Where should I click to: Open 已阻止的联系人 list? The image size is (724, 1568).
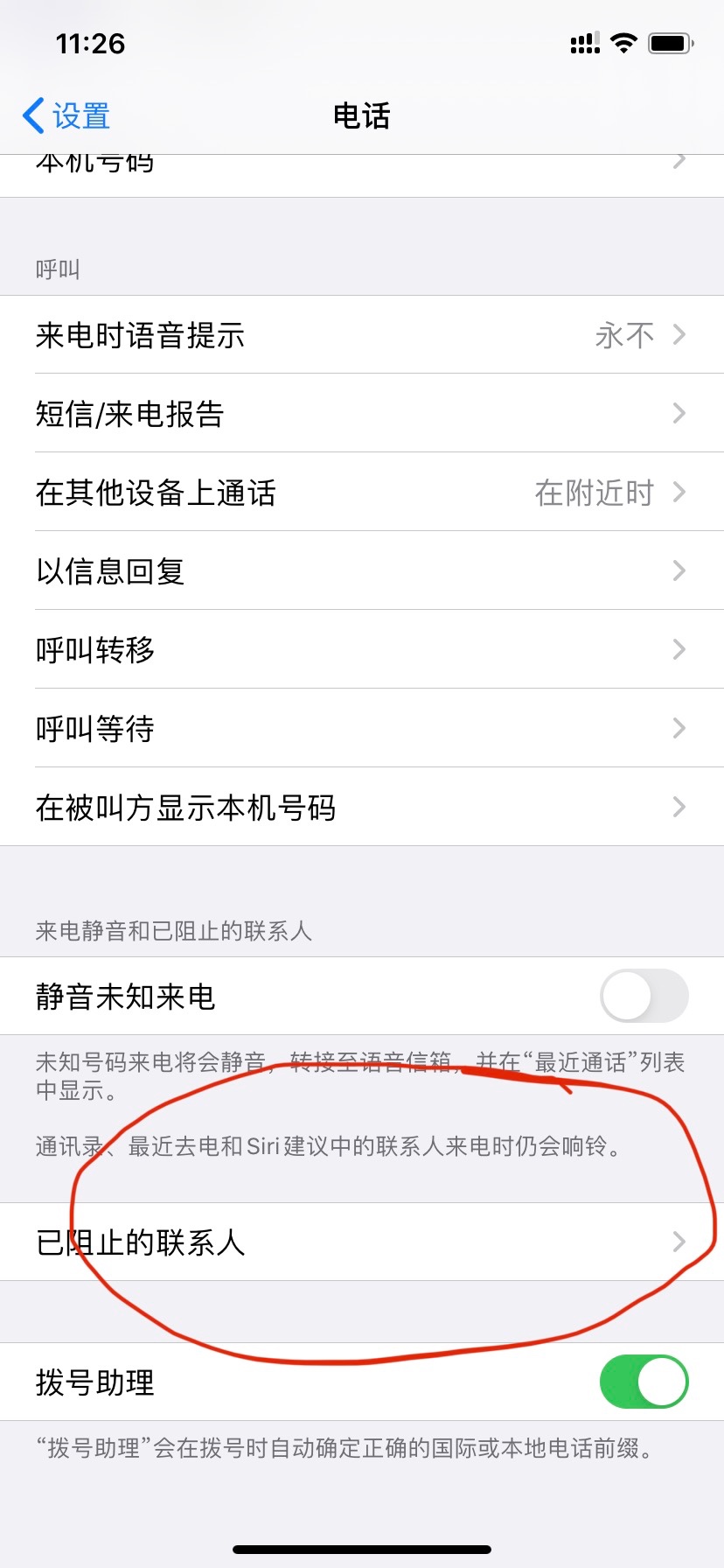[x=362, y=1242]
